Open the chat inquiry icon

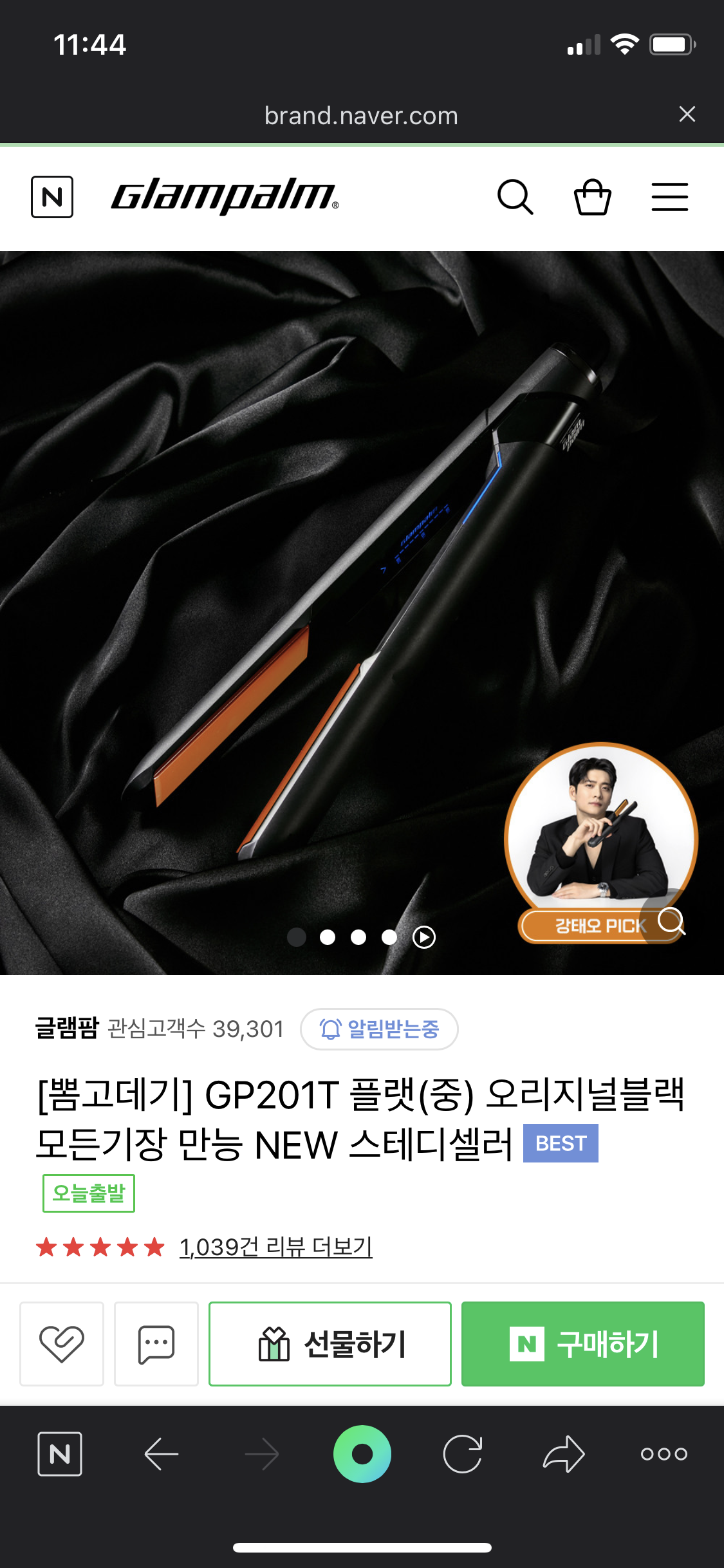pos(156,1344)
